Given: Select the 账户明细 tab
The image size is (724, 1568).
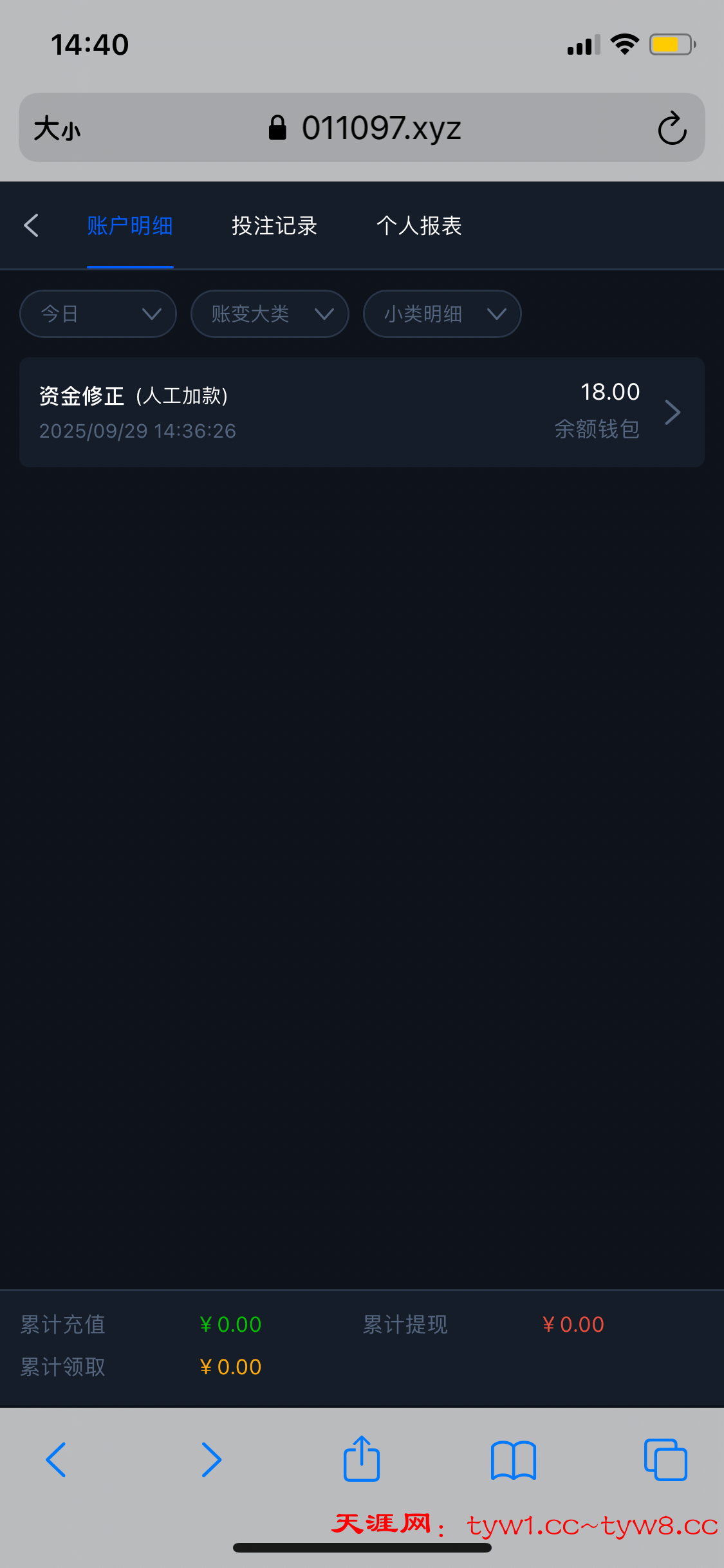Looking at the screenshot, I should [130, 225].
